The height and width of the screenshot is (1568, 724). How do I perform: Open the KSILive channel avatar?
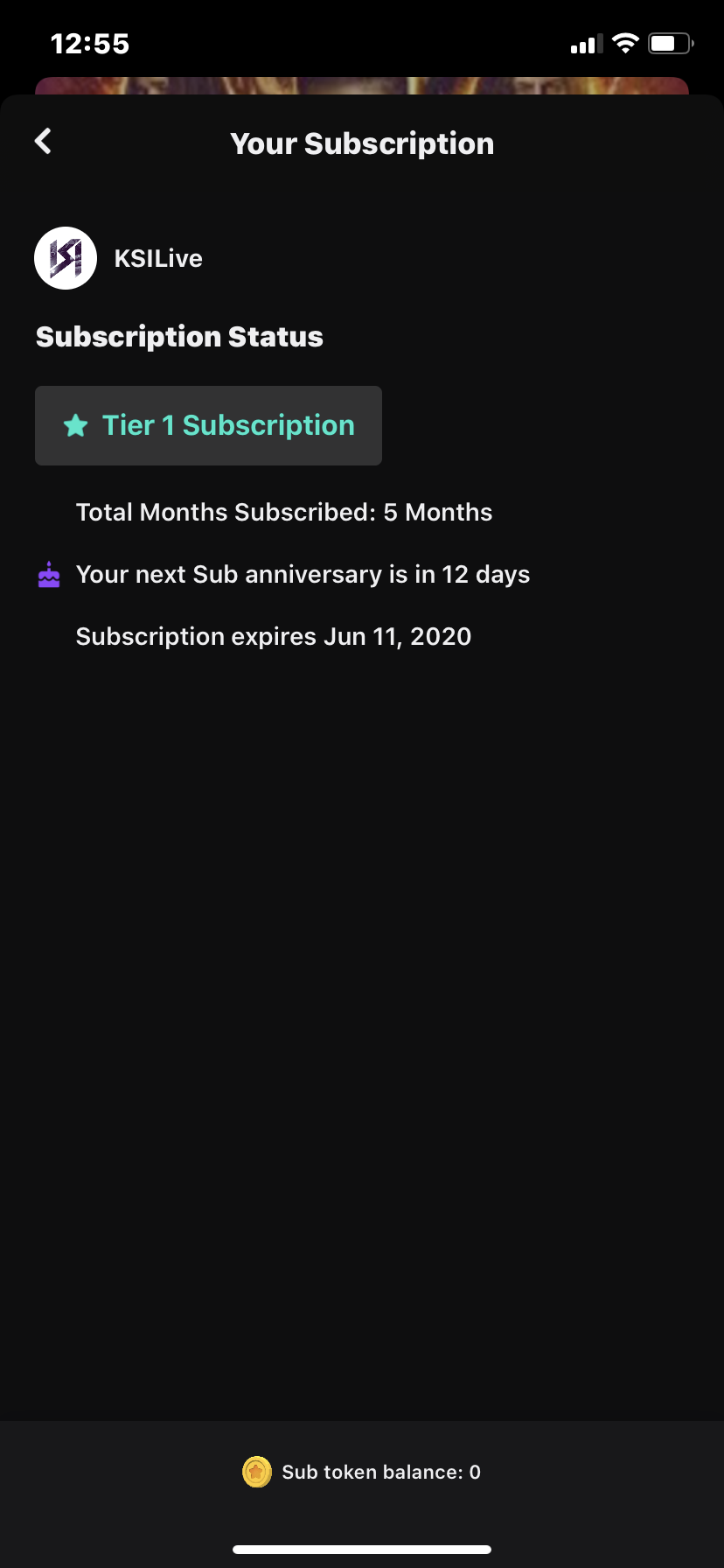(x=66, y=258)
